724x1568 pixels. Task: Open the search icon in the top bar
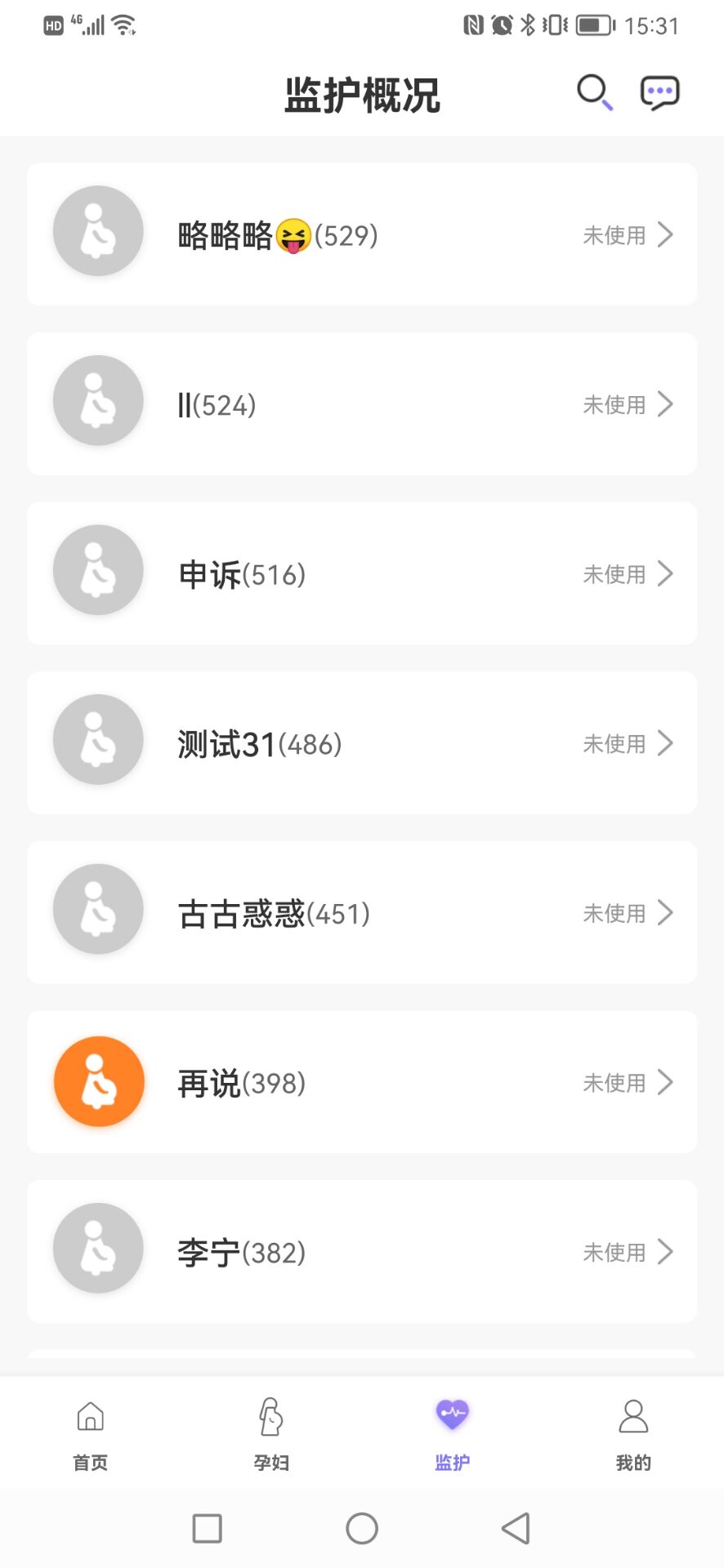click(594, 92)
